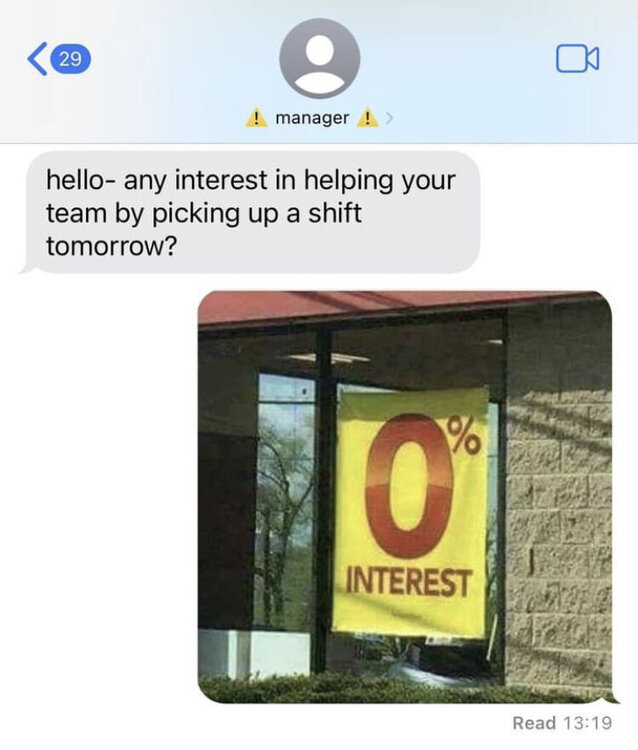Open contact details for manager
Image resolution: width=638 pixels, height=750 pixels.
318,118
